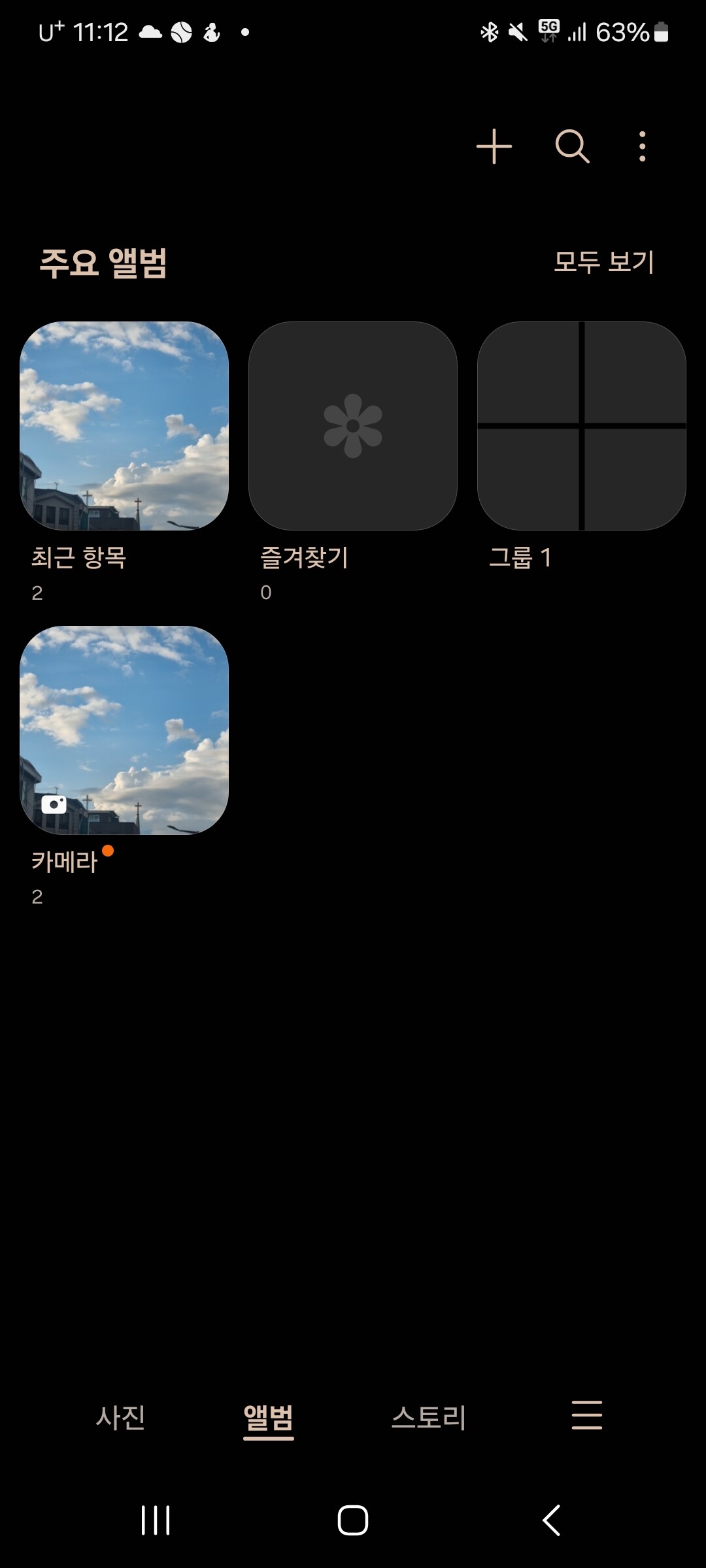
Task: Open the 즐겨찾기 album
Action: [x=353, y=426]
